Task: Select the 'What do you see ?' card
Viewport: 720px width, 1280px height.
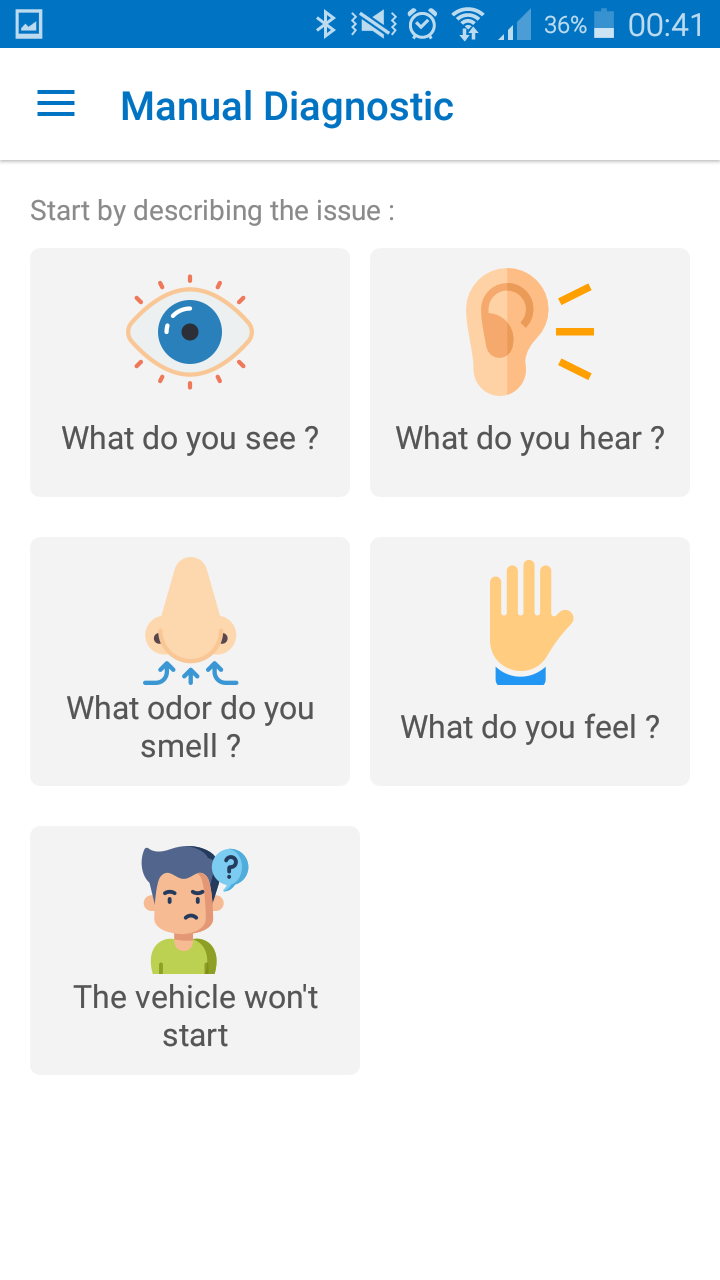Action: point(190,372)
